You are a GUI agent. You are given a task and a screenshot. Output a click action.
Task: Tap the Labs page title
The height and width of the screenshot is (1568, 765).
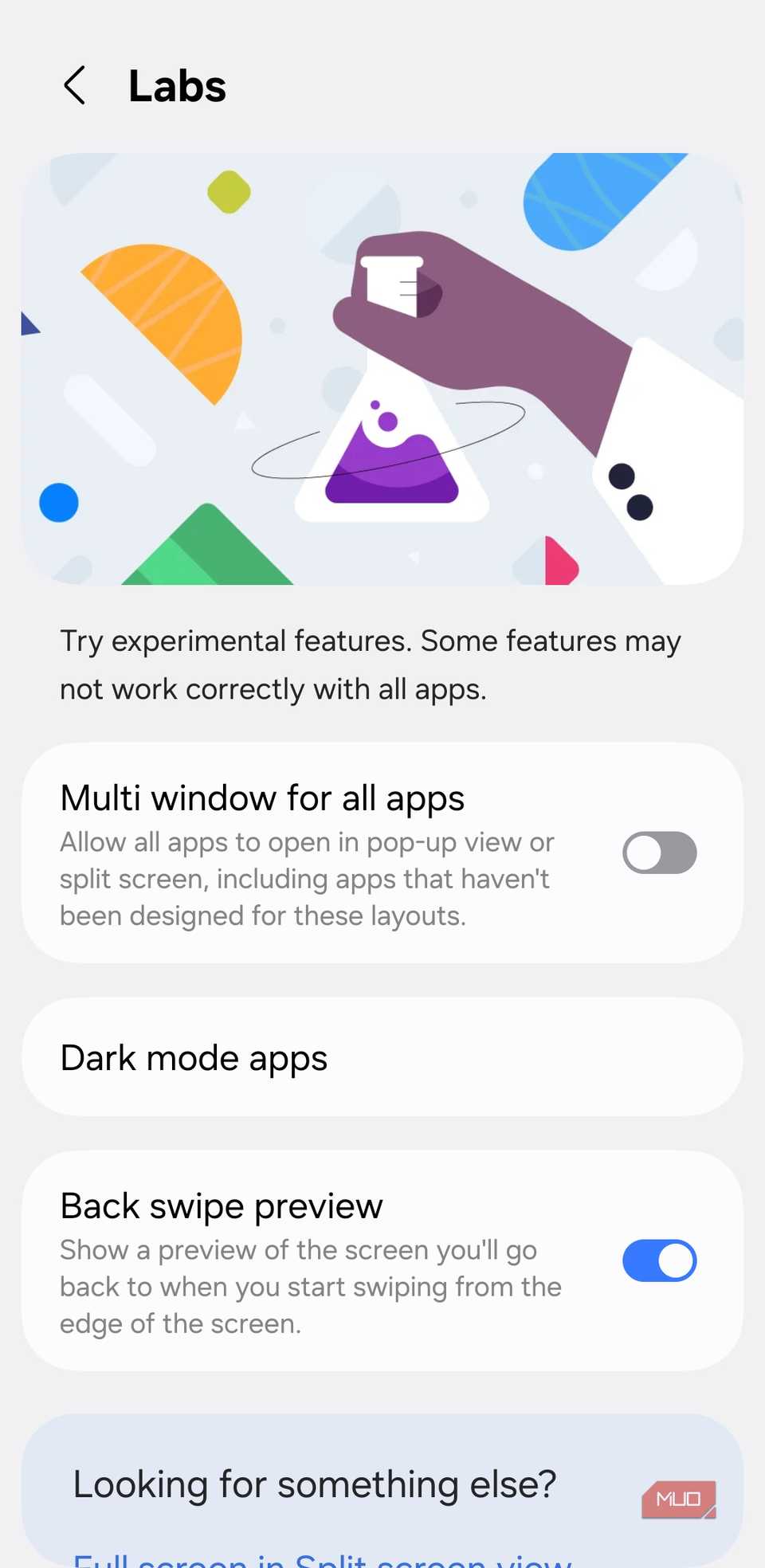pyautogui.click(x=177, y=85)
